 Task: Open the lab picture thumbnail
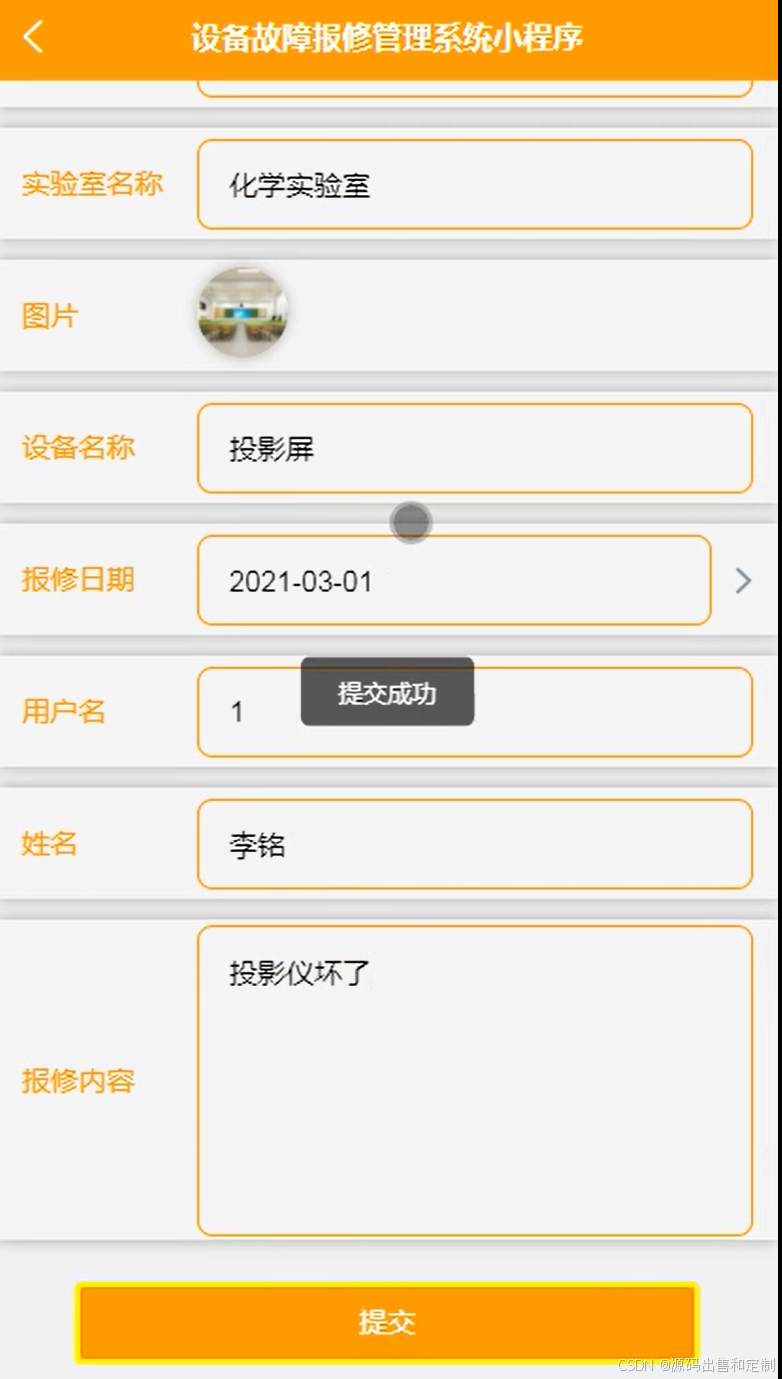click(x=242, y=312)
